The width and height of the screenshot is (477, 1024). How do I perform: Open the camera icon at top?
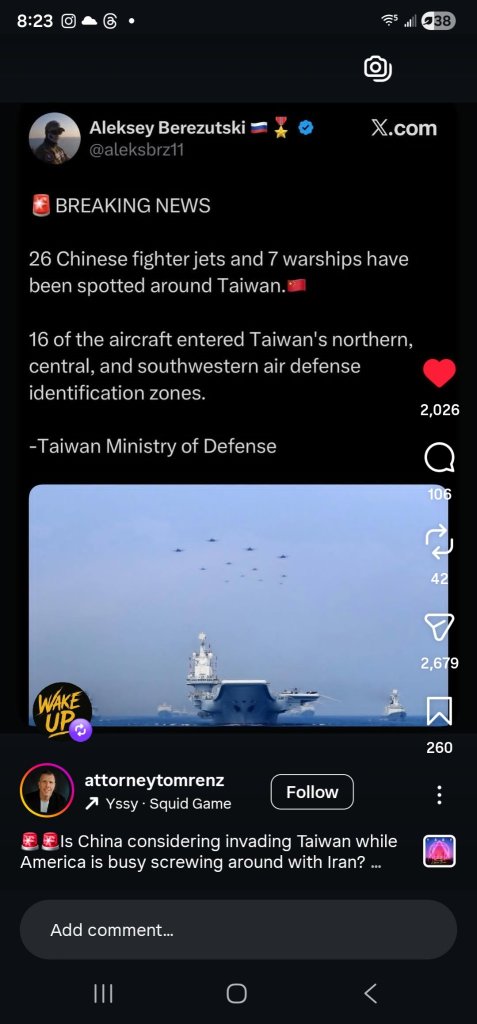(x=378, y=68)
